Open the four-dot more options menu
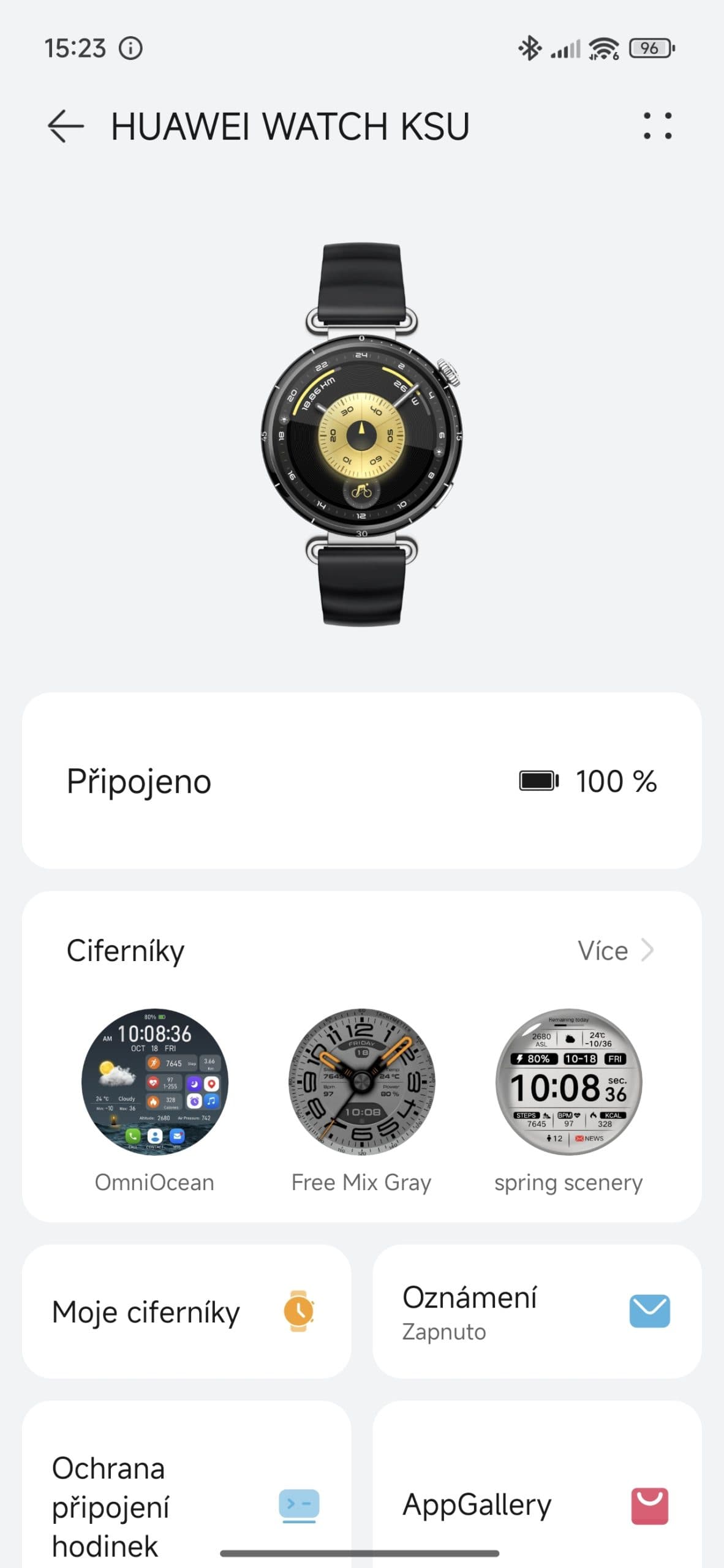Image resolution: width=724 pixels, height=1568 pixels. [657, 126]
